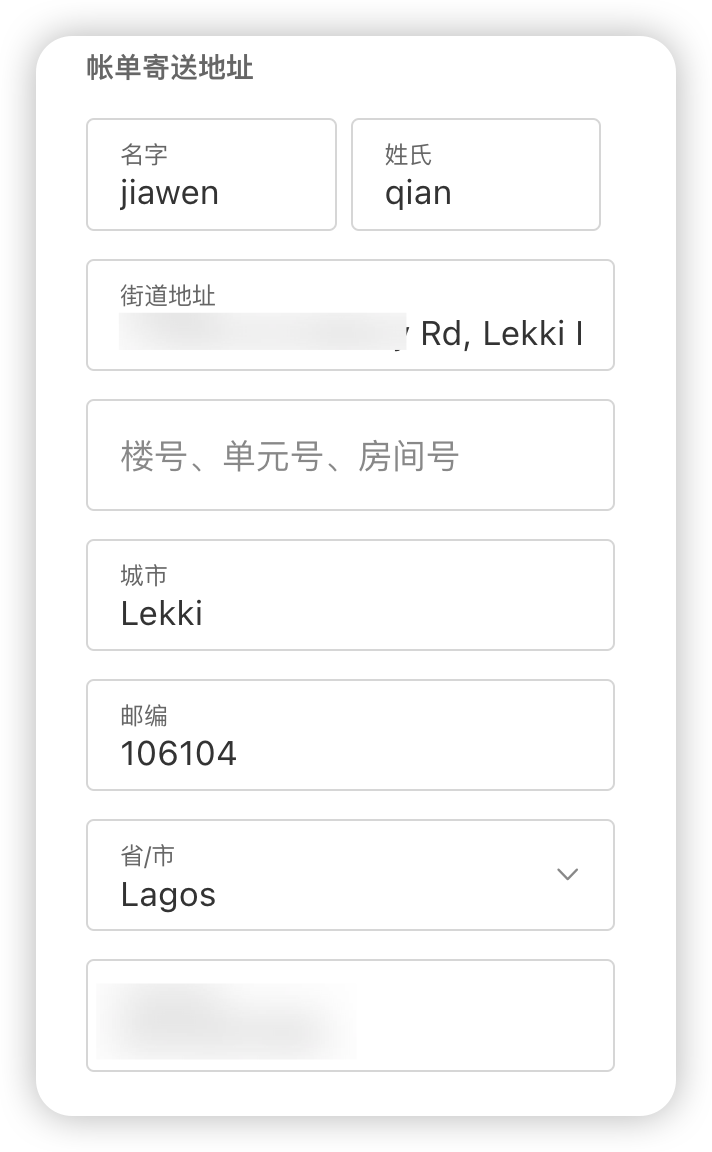Screen dimensions: 712x1152
Task: Open the 省/市 dropdown showing Lagos
Action: (350, 876)
